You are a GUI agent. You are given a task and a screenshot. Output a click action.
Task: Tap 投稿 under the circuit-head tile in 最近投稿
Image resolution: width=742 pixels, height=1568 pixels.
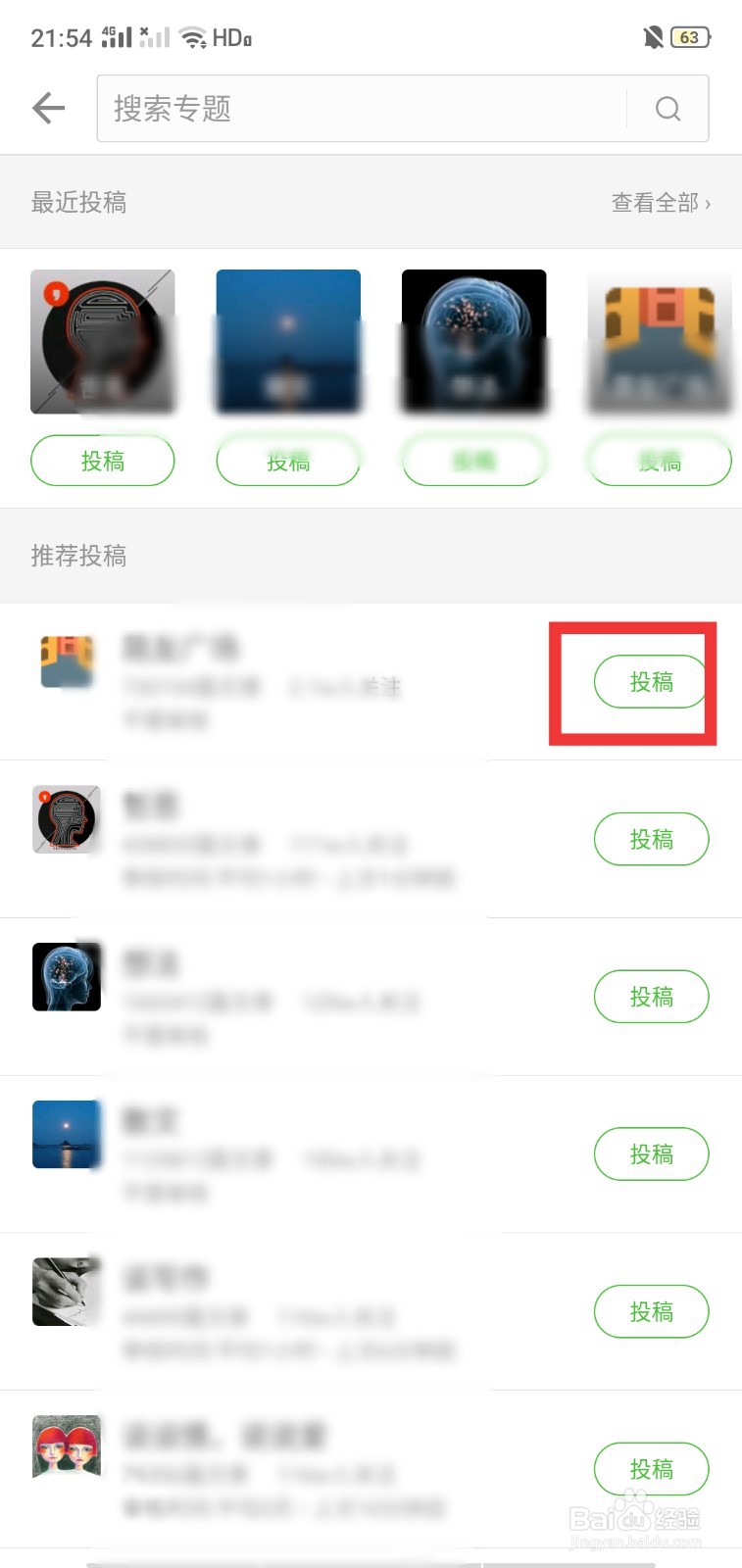click(x=103, y=461)
